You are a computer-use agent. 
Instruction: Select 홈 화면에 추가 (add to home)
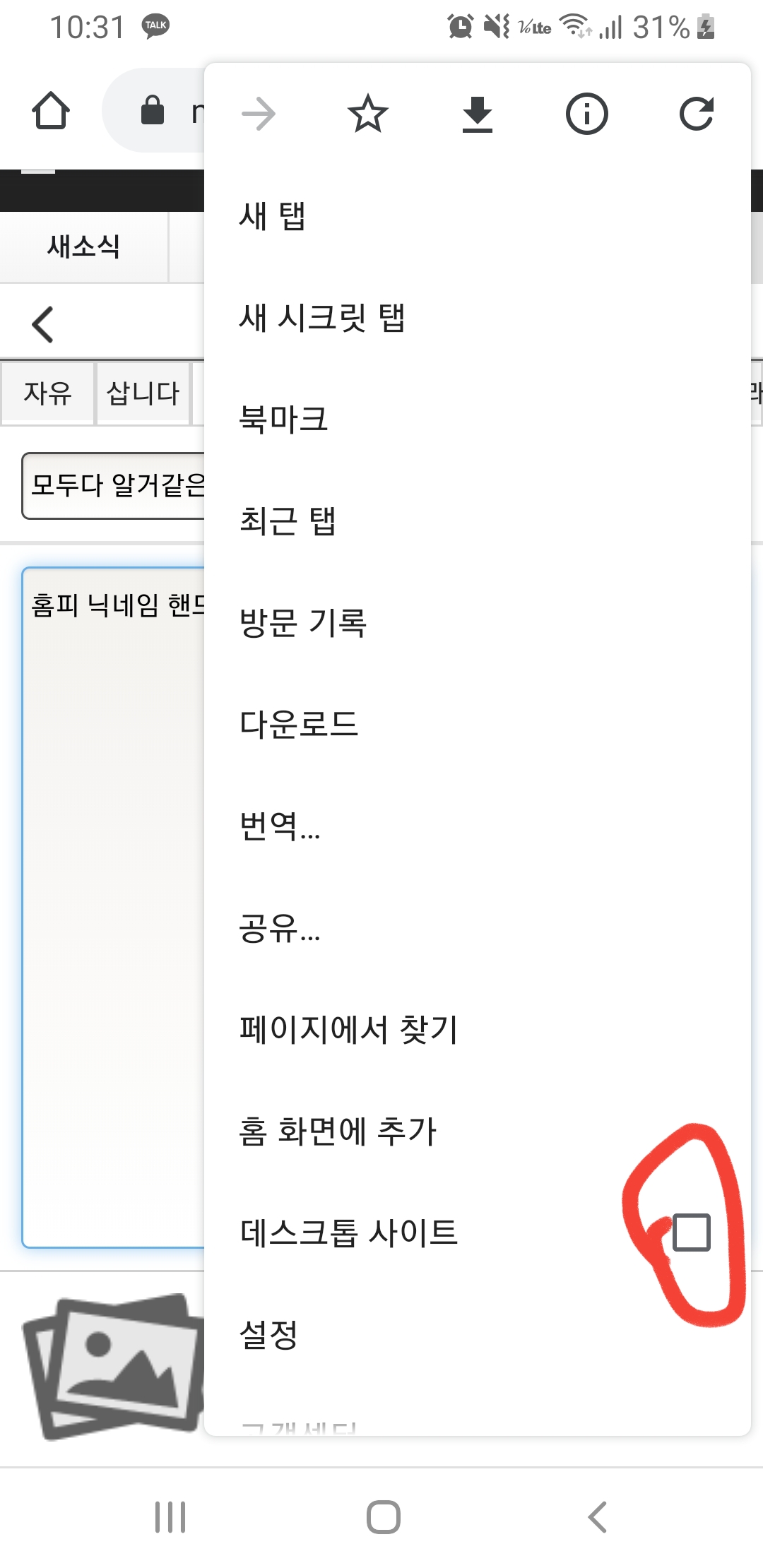478,1132
